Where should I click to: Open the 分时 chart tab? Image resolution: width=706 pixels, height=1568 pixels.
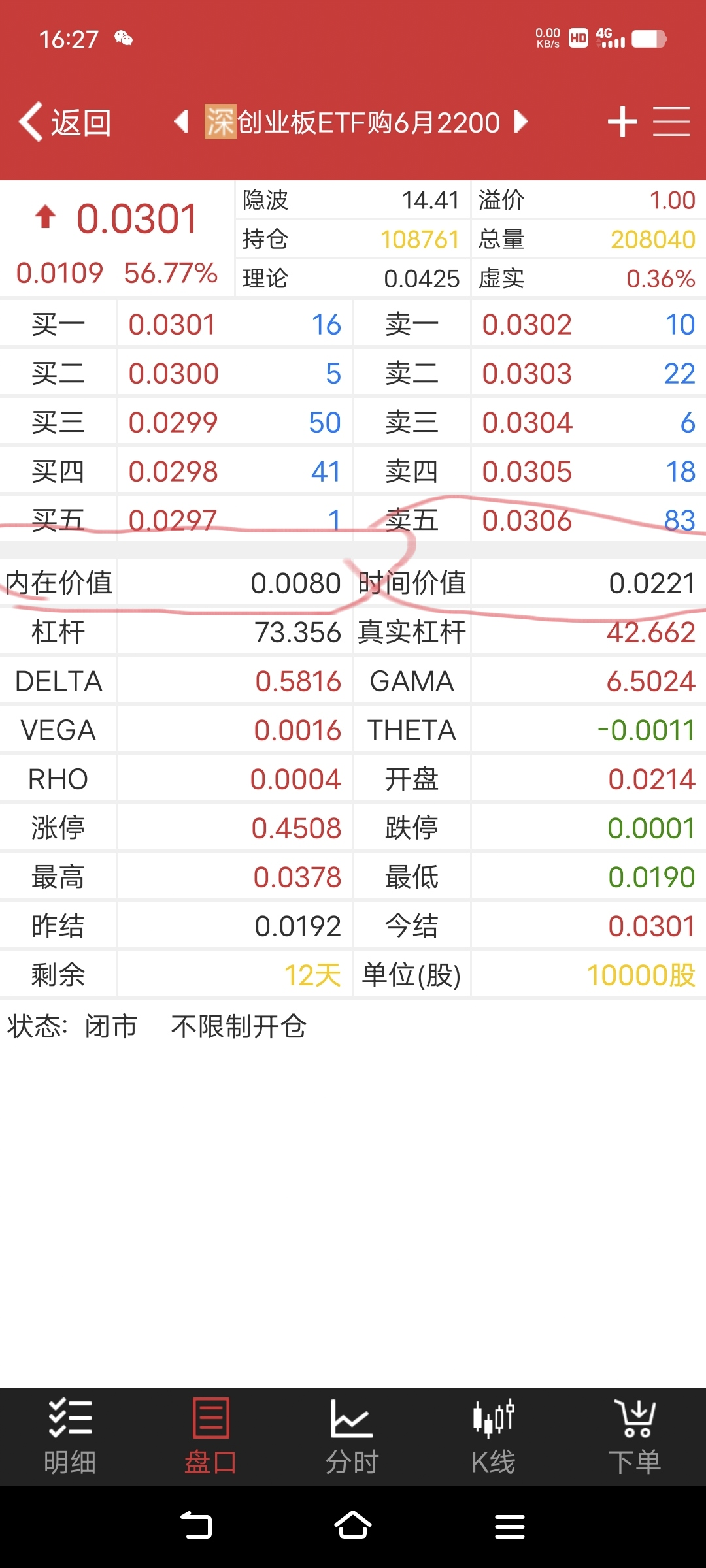tap(352, 1436)
